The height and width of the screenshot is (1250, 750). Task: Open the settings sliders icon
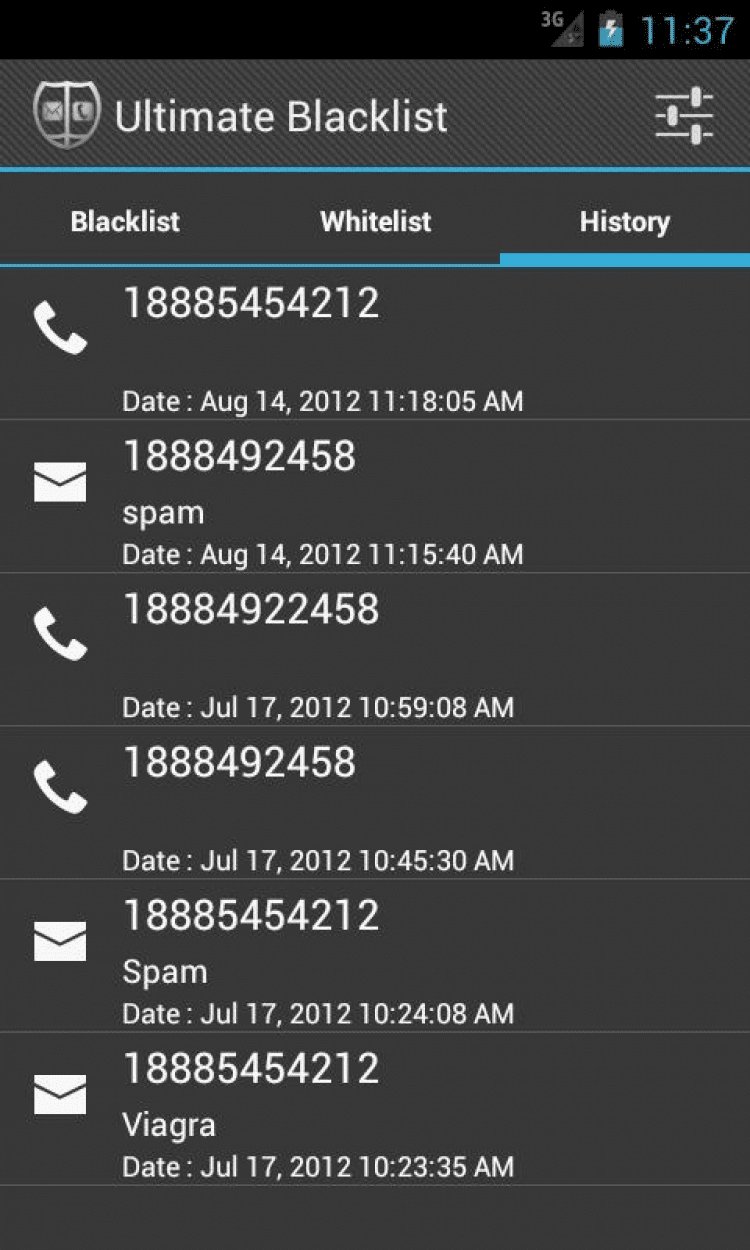coord(684,116)
